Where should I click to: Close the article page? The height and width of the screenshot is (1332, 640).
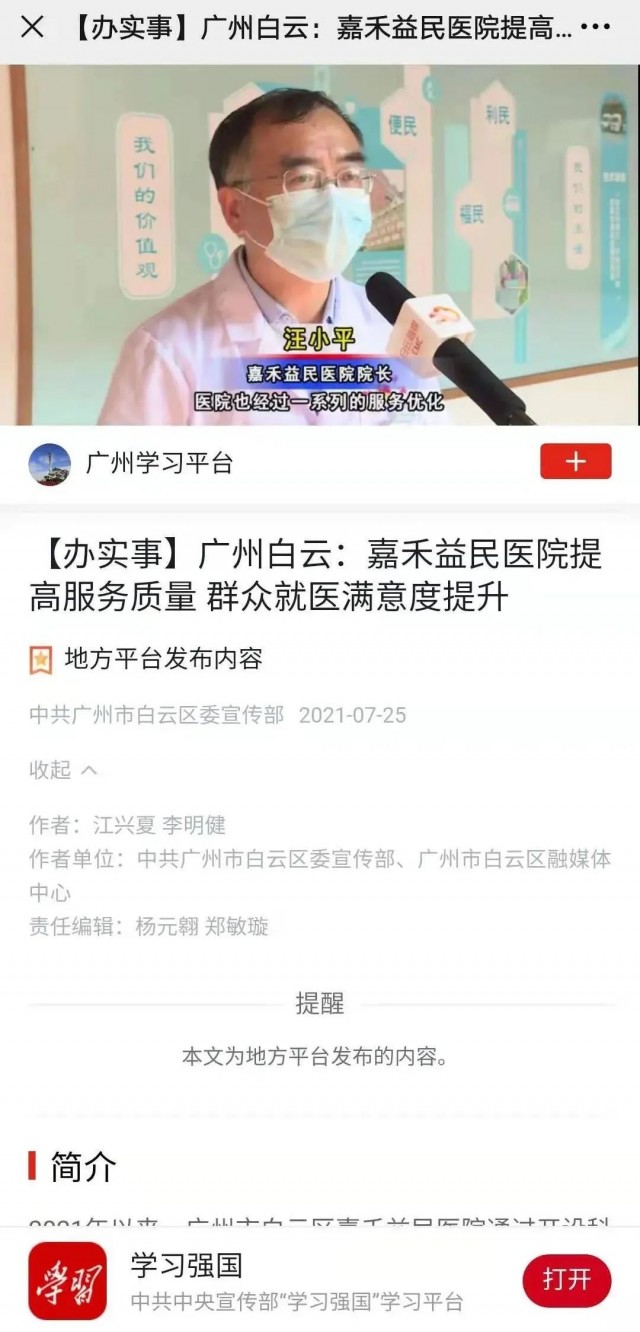[32, 28]
